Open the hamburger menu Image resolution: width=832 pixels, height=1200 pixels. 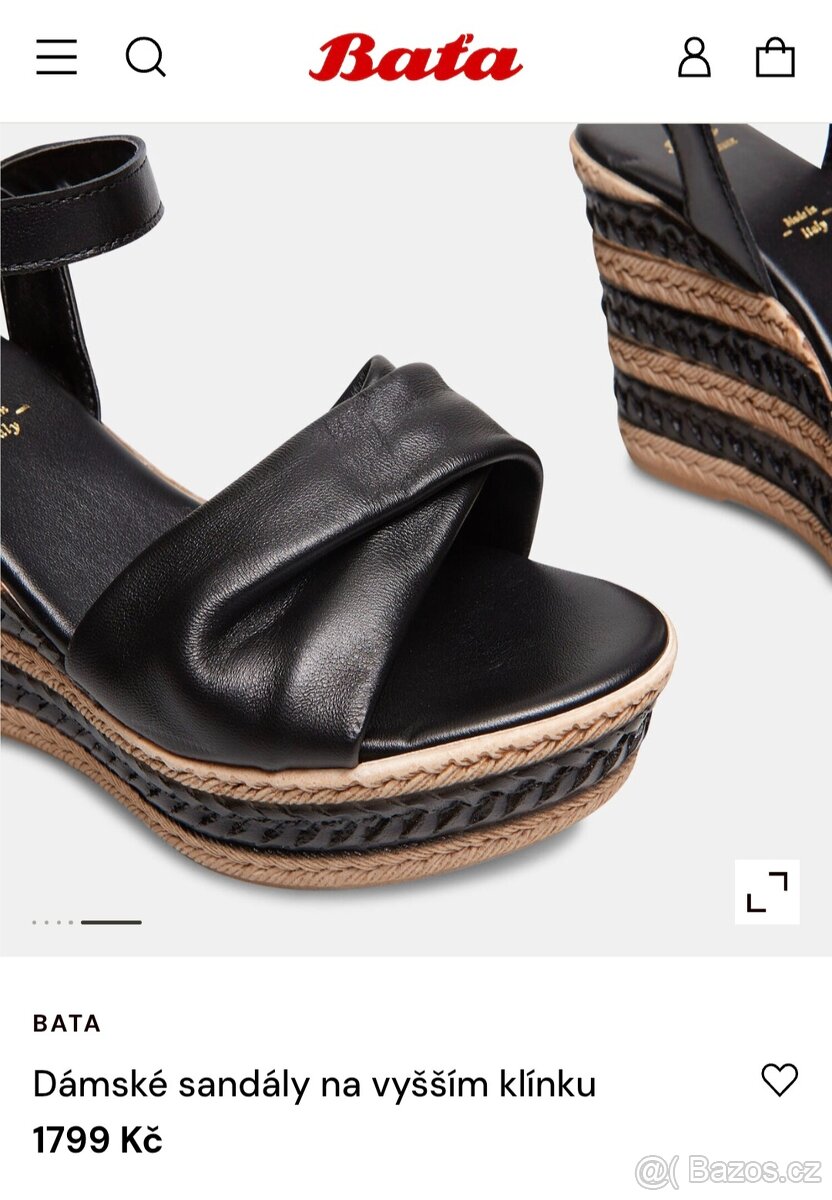pos(57,57)
